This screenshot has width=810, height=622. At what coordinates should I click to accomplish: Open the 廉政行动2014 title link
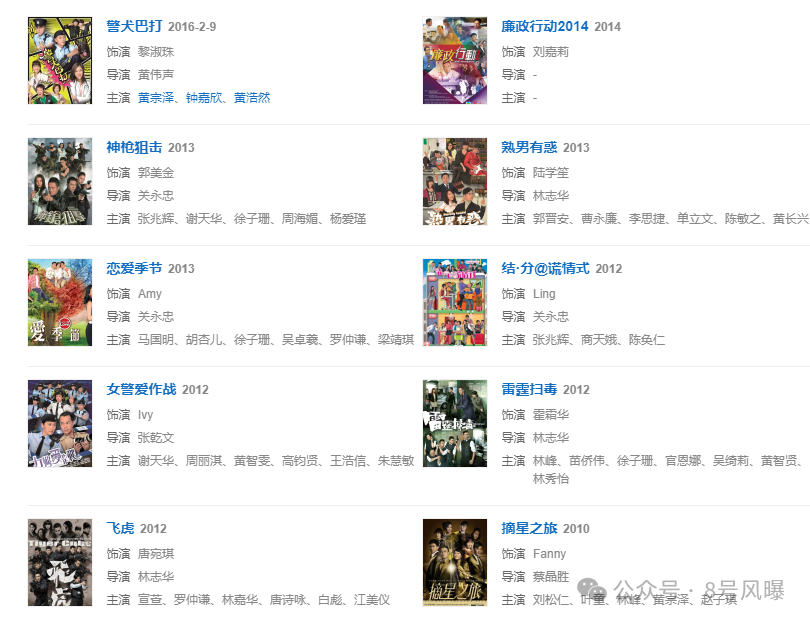tap(545, 26)
